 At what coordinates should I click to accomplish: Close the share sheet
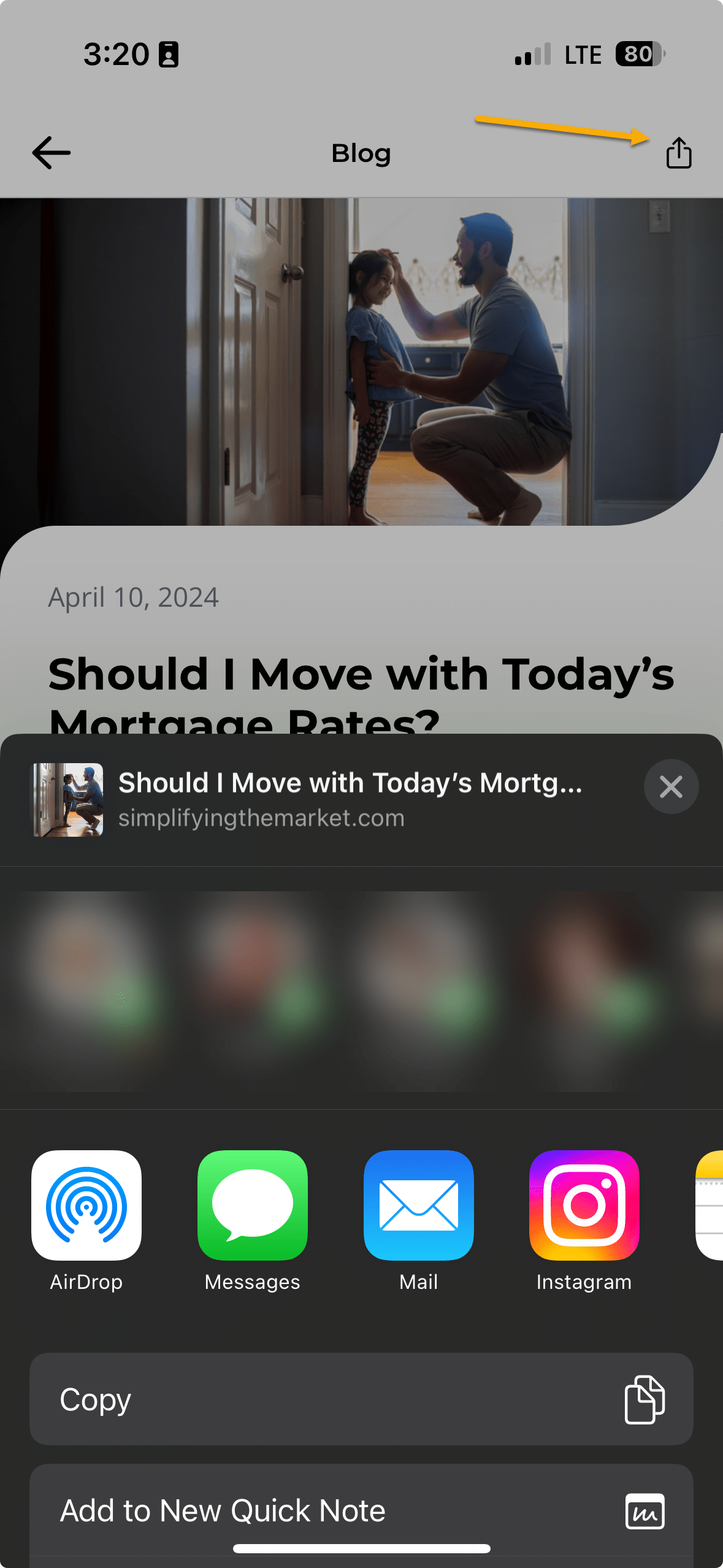click(x=671, y=786)
